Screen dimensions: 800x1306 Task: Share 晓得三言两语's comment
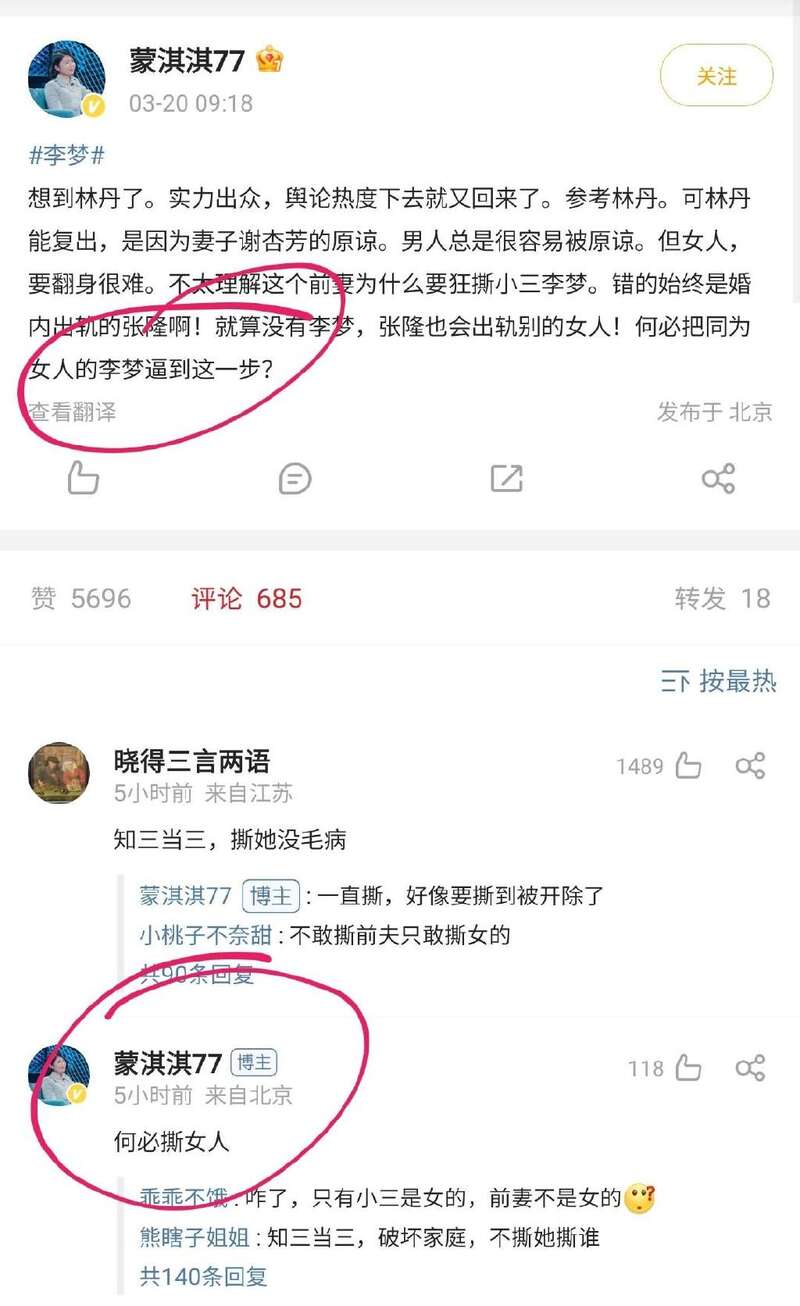coord(750,767)
